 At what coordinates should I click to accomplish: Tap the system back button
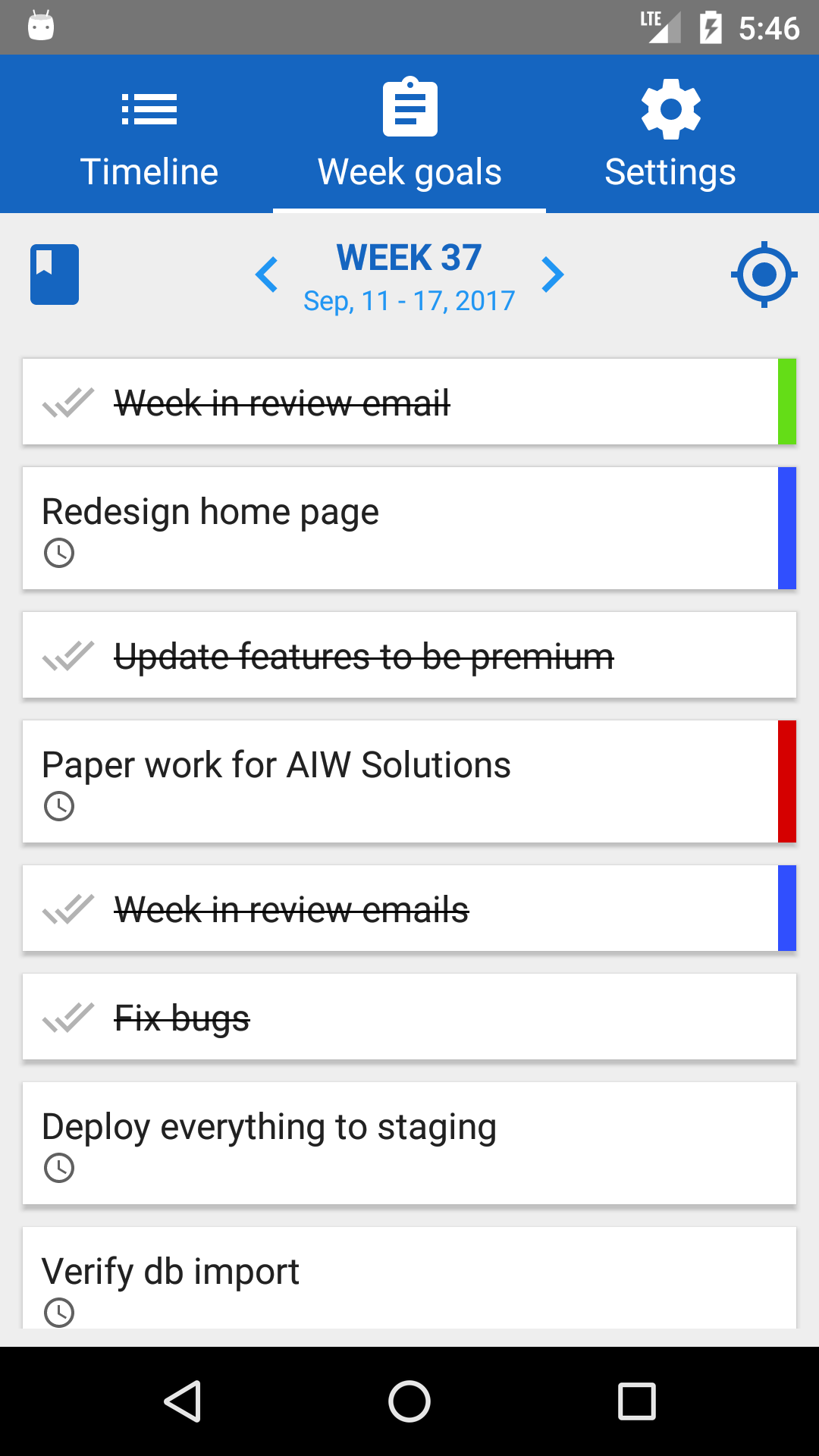coord(183,1401)
